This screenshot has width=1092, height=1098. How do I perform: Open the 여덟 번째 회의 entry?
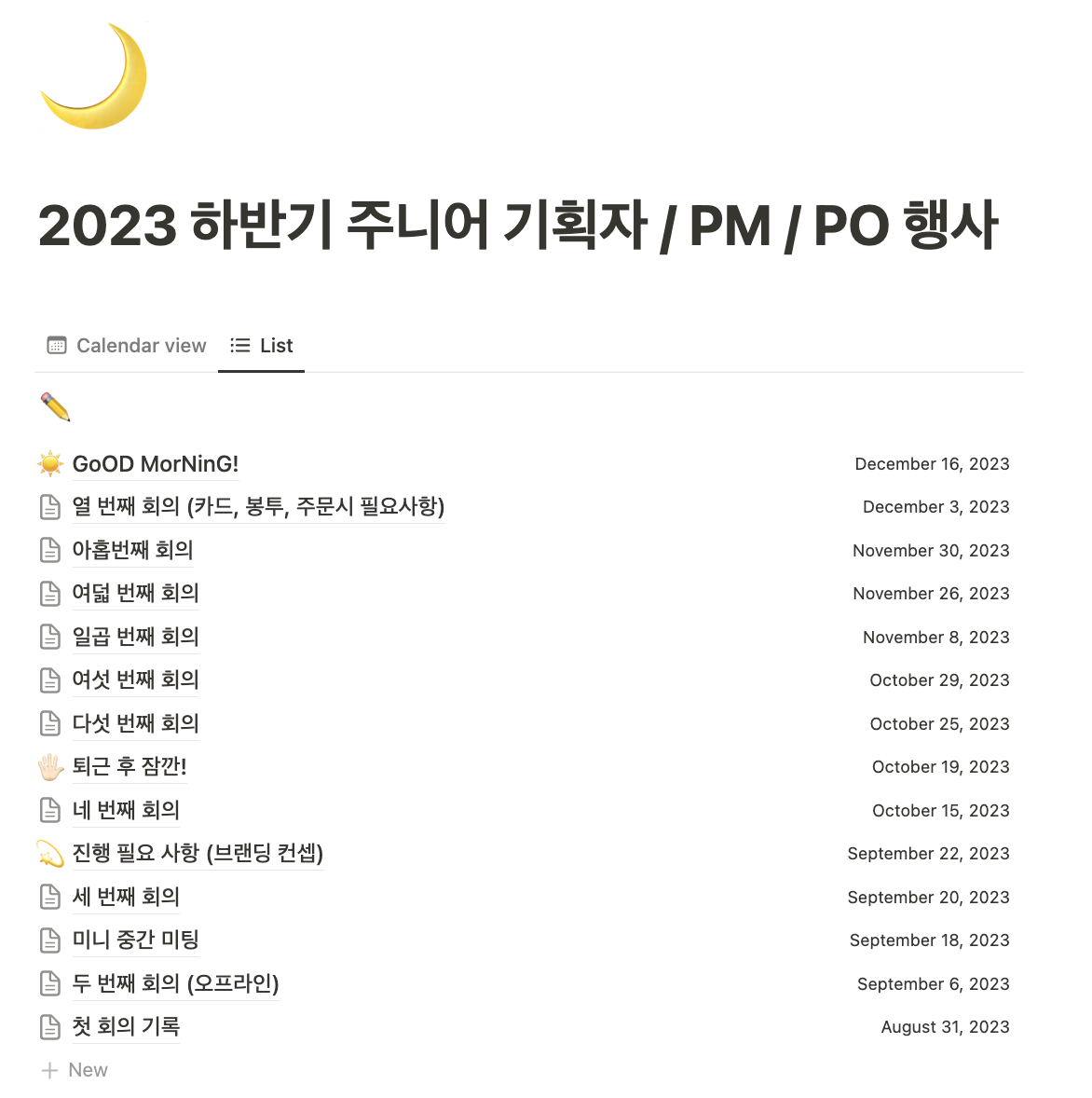click(135, 594)
